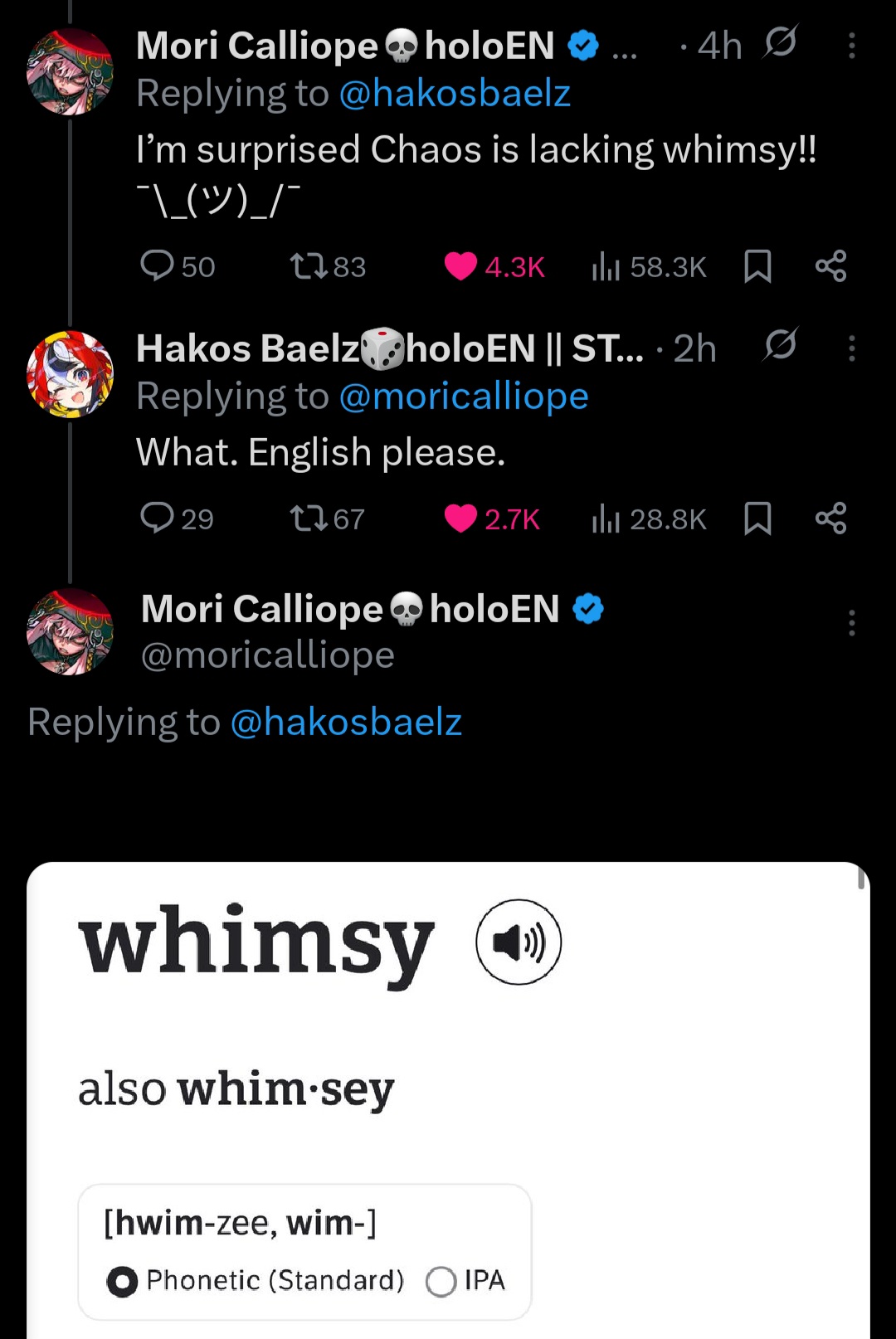This screenshot has width=896, height=1339.
Task: View post analytics showing 28.8K views
Action: pos(649,519)
